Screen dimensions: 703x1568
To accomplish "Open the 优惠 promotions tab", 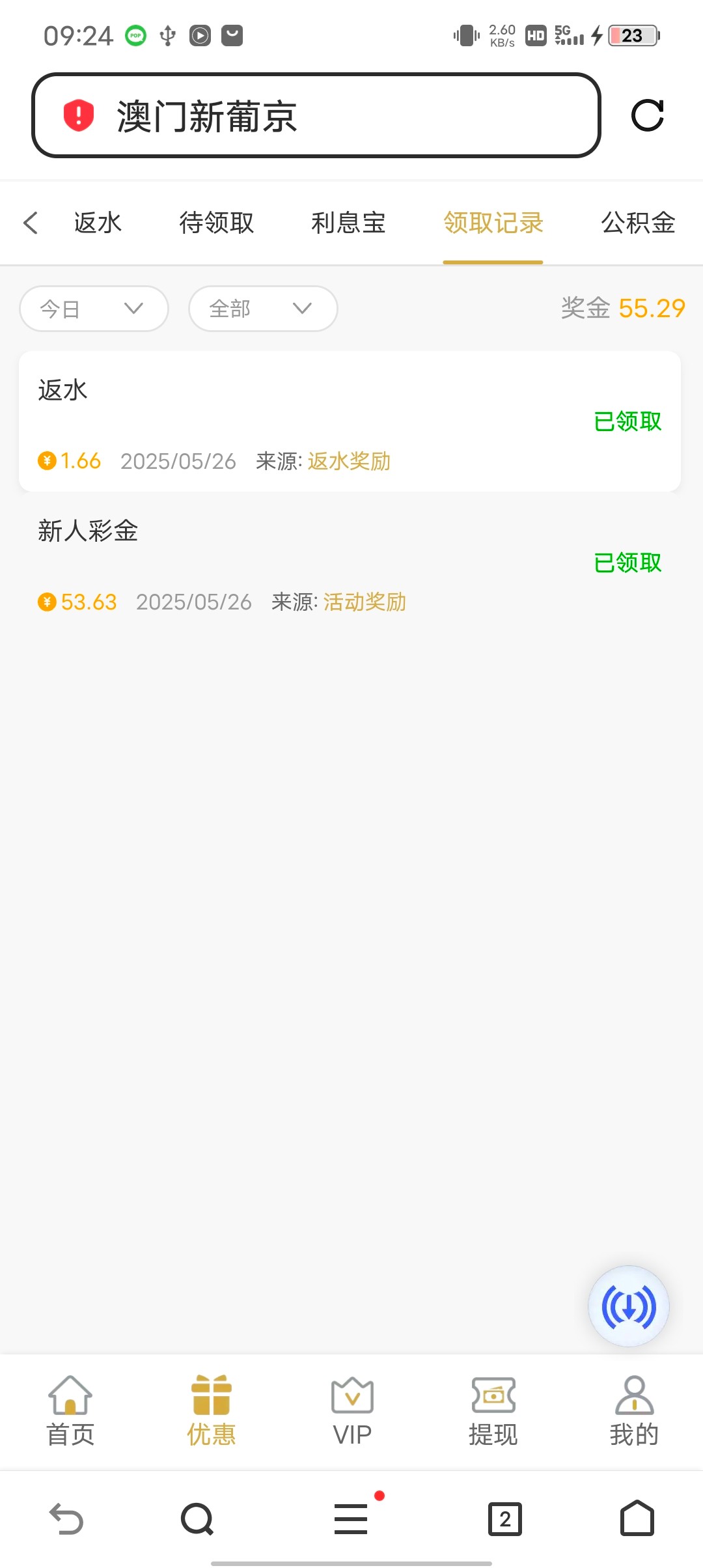I will 211,1410.
